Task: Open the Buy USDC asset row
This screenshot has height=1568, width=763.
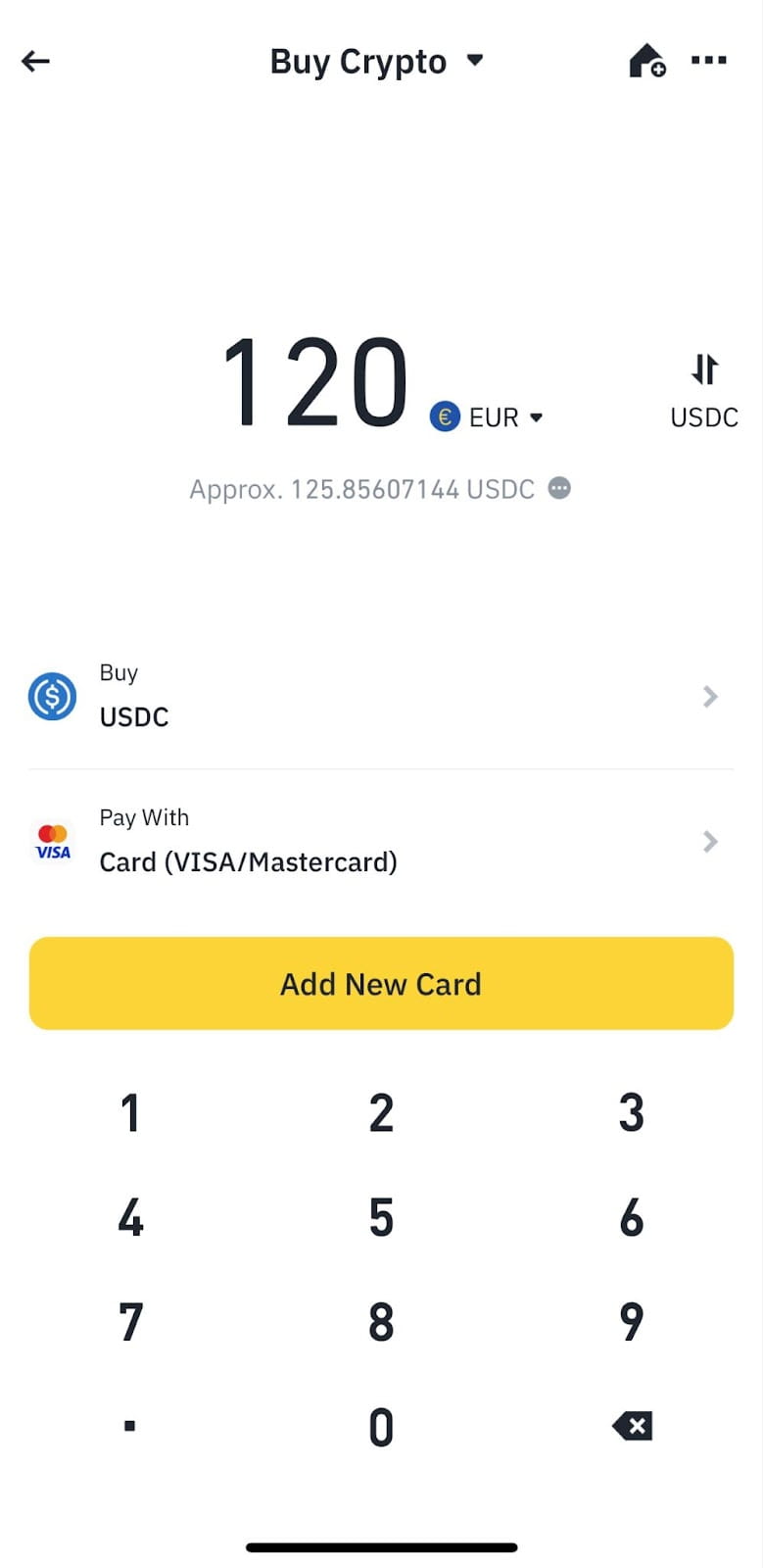Action: point(381,697)
